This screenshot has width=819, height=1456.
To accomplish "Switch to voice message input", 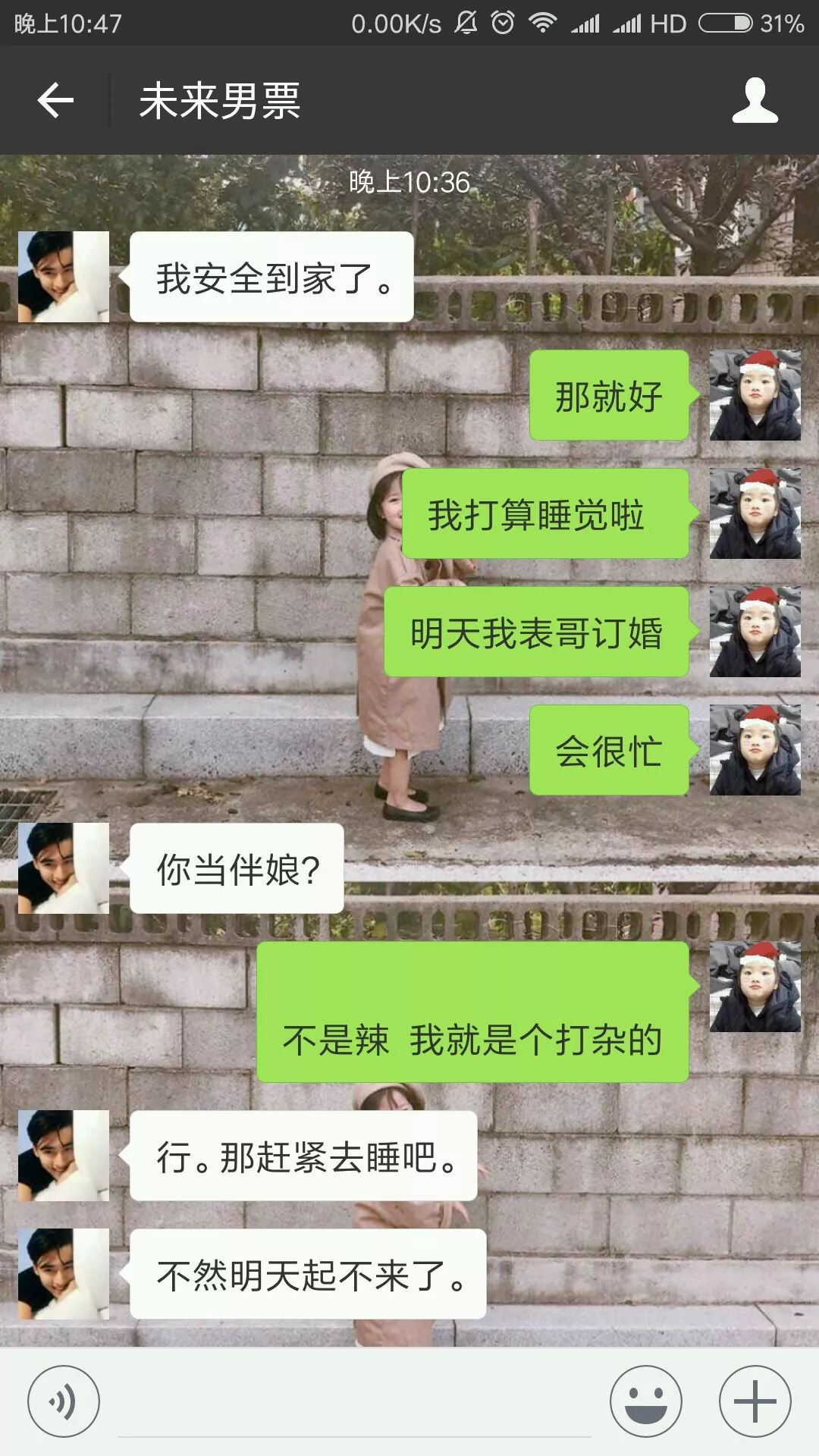I will point(64,1401).
